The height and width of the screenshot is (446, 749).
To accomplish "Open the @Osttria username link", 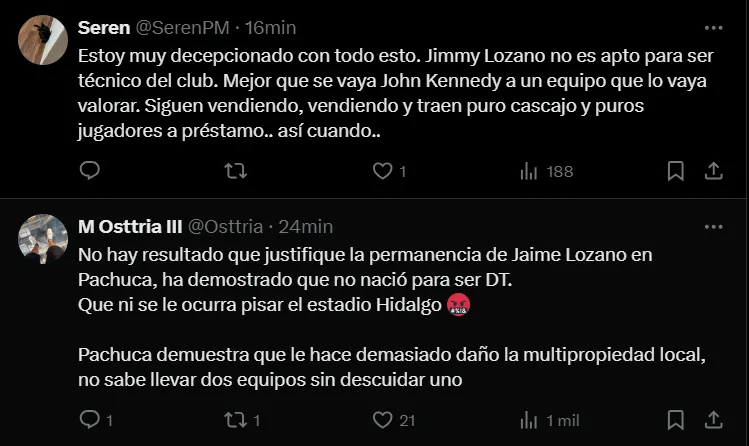I will coord(225,227).
